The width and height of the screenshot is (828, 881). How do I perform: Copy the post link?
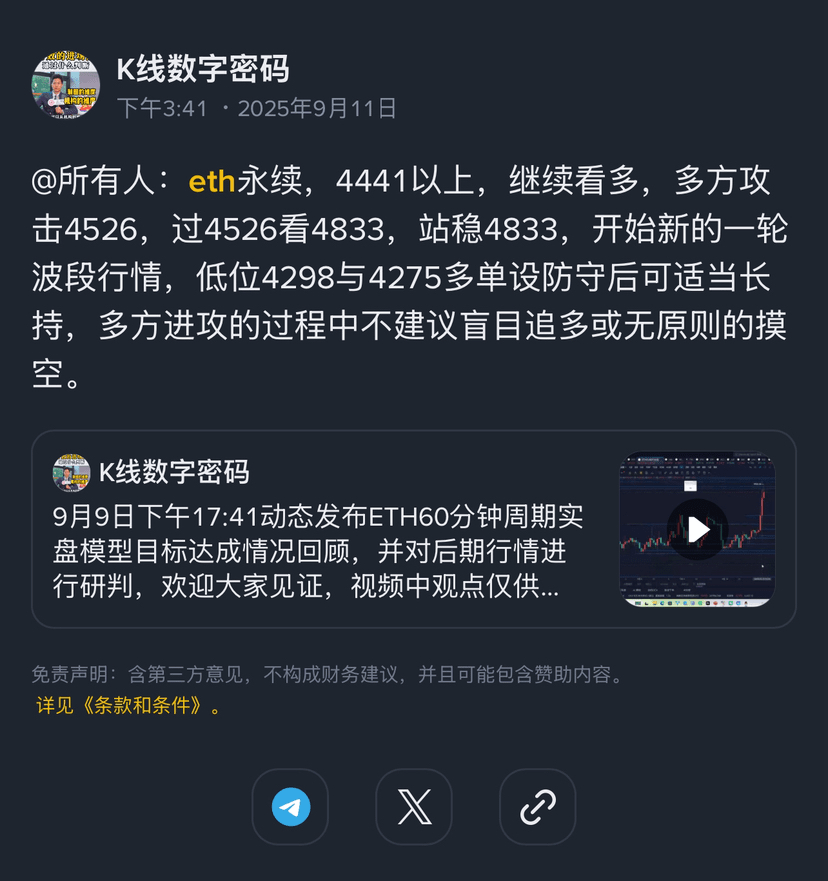[537, 806]
